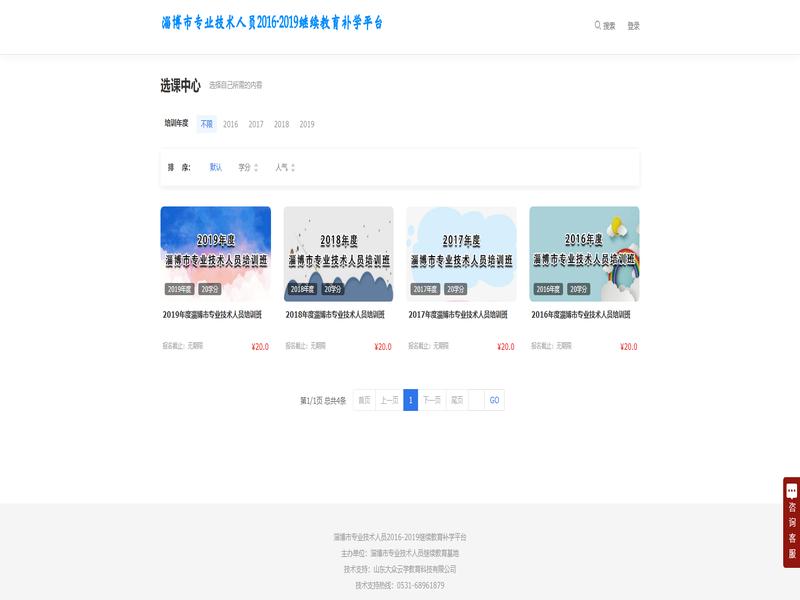Filter courses by year 2016

point(230,124)
